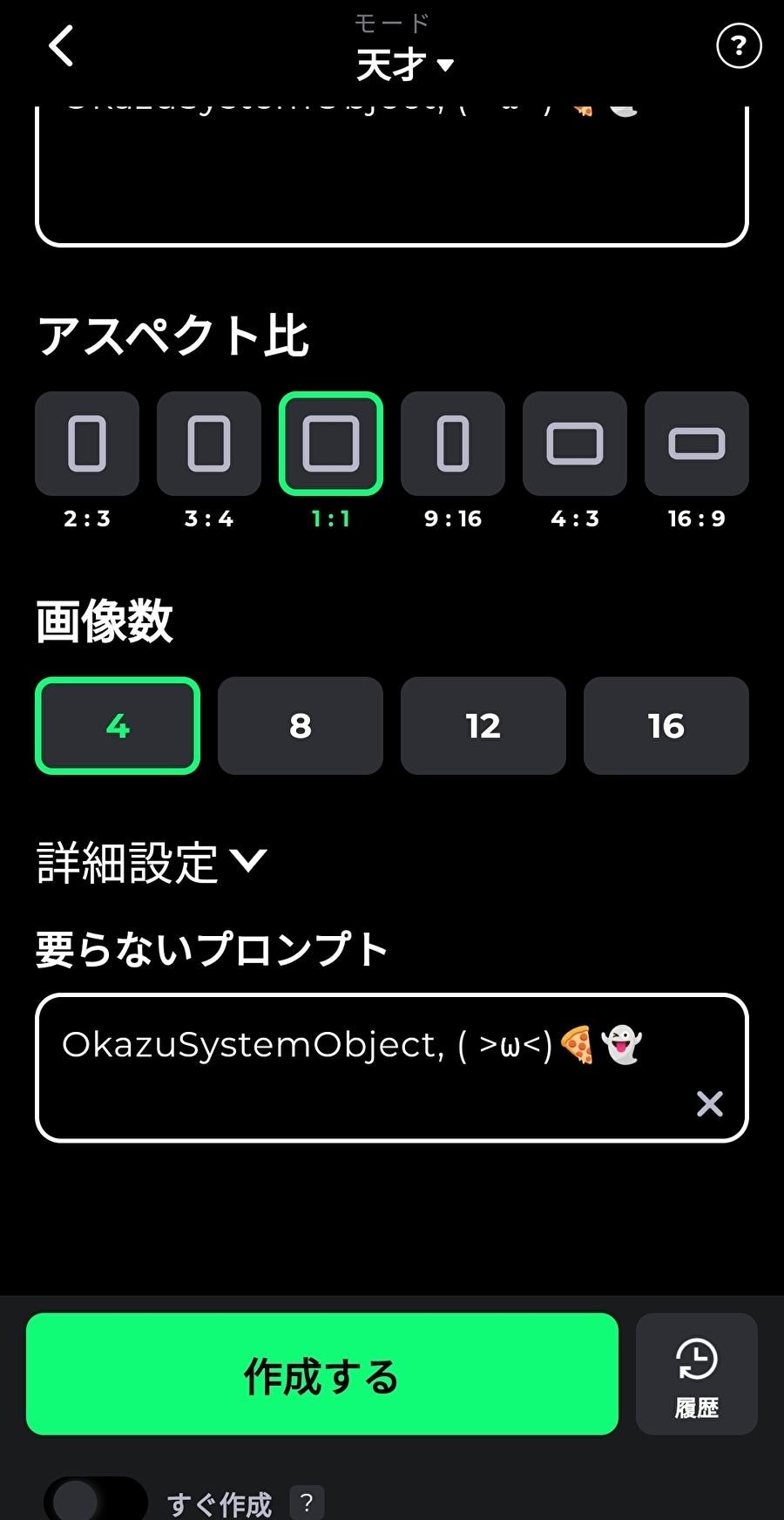This screenshot has height=1520, width=784.
Task: Open the 天才 mode dropdown
Action: point(404,64)
